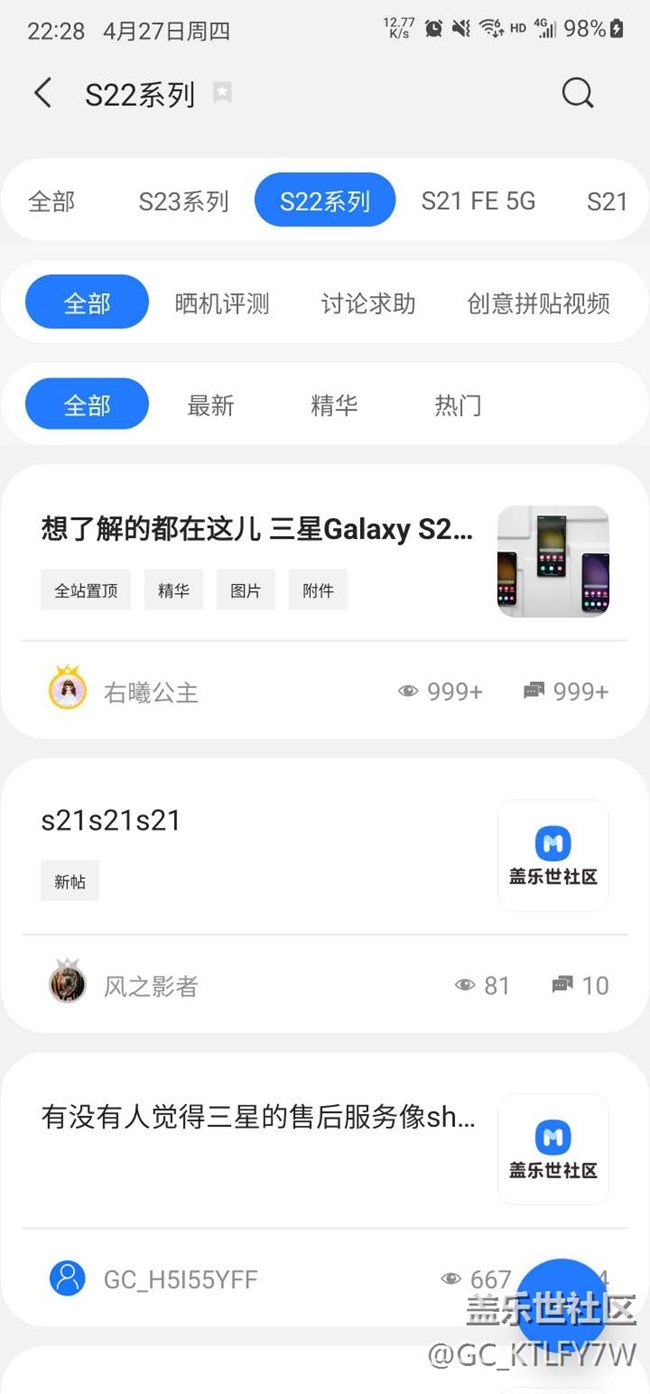Viewport: 650px width, 1394px height.
Task: Sort posts by 最新
Action: click(x=211, y=405)
